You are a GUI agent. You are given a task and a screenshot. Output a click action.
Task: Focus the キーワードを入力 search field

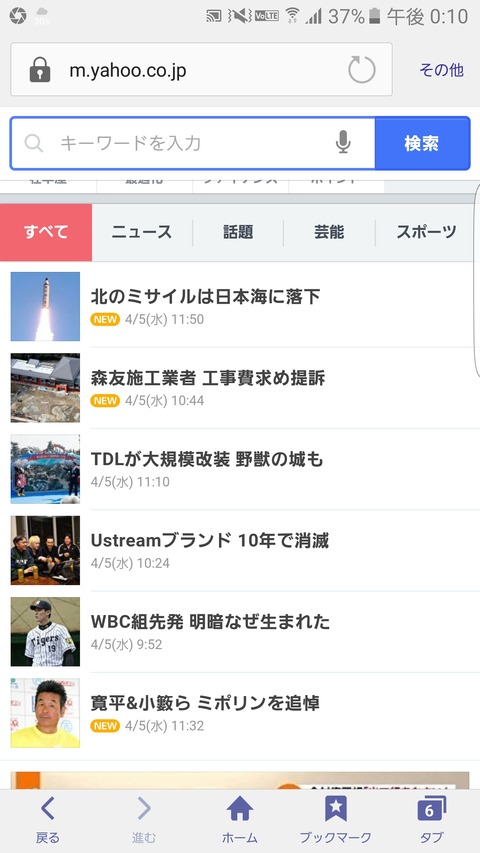point(193,143)
